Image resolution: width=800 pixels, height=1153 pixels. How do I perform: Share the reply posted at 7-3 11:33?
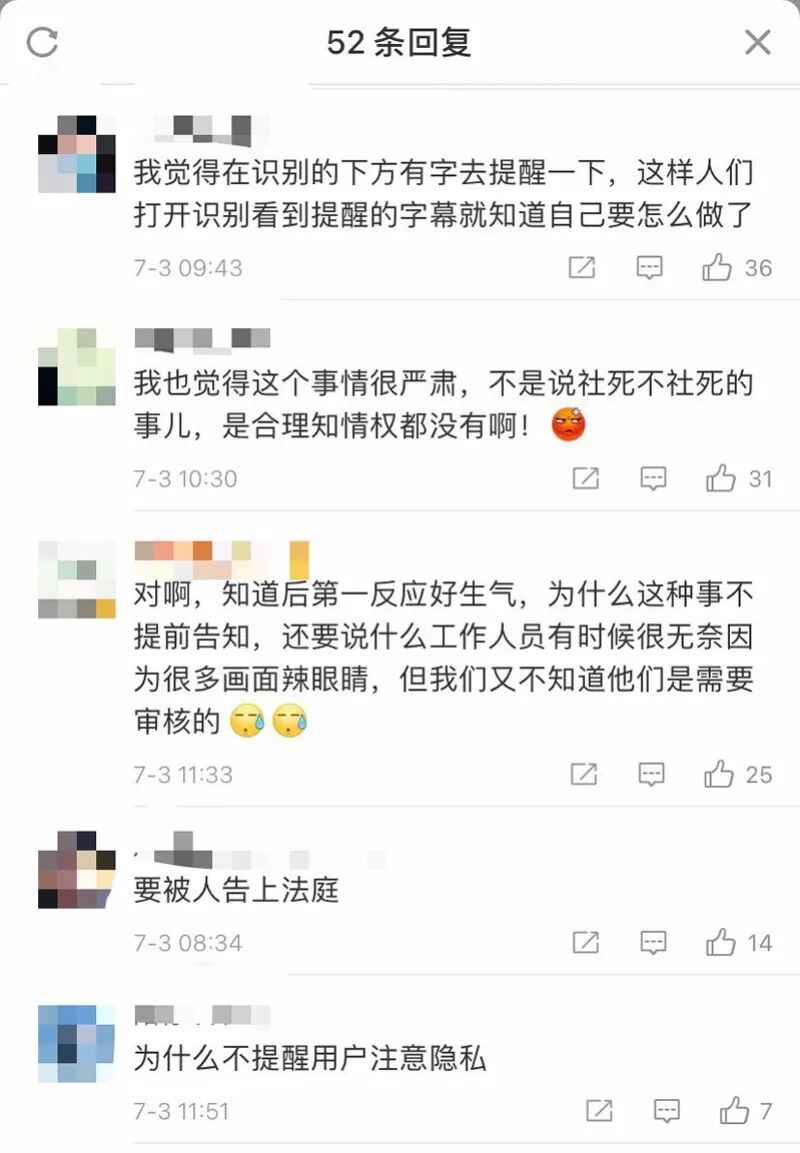point(584,773)
